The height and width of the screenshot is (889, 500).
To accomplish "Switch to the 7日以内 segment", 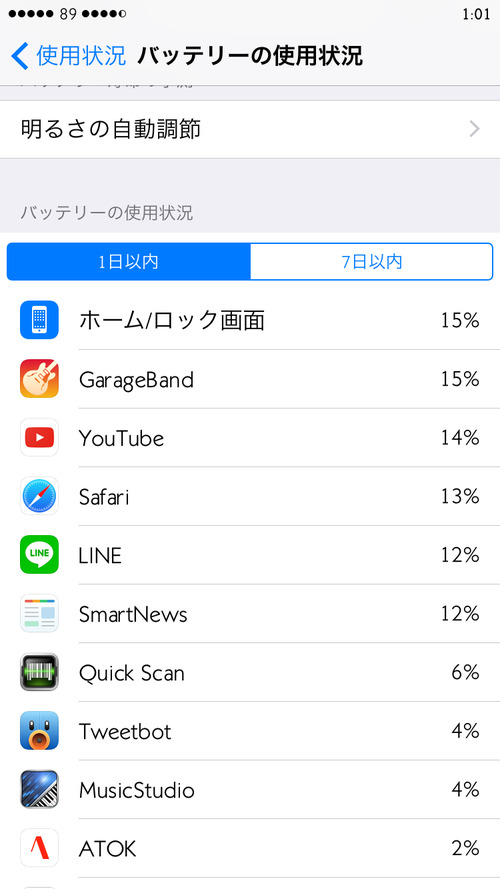I will tap(371, 262).
